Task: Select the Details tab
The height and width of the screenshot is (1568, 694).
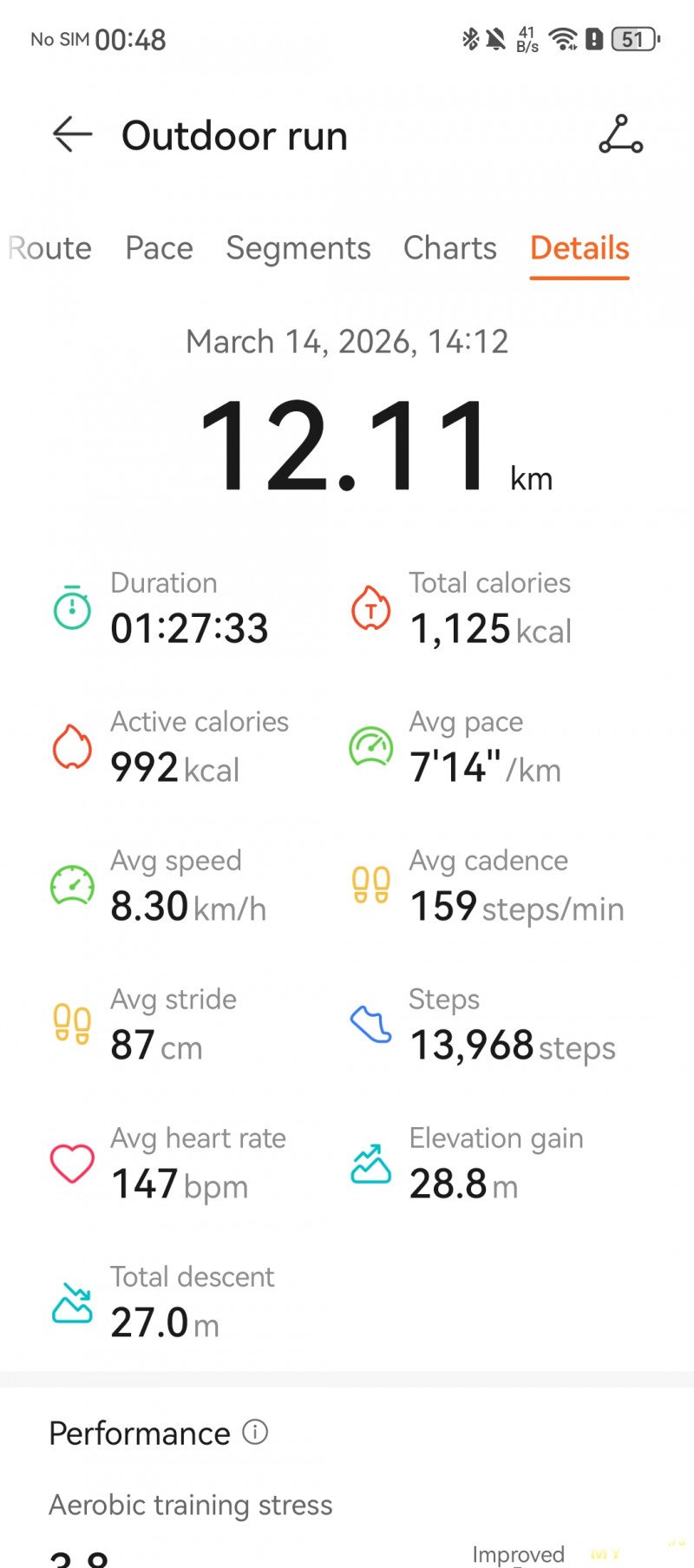Action: pos(579,248)
